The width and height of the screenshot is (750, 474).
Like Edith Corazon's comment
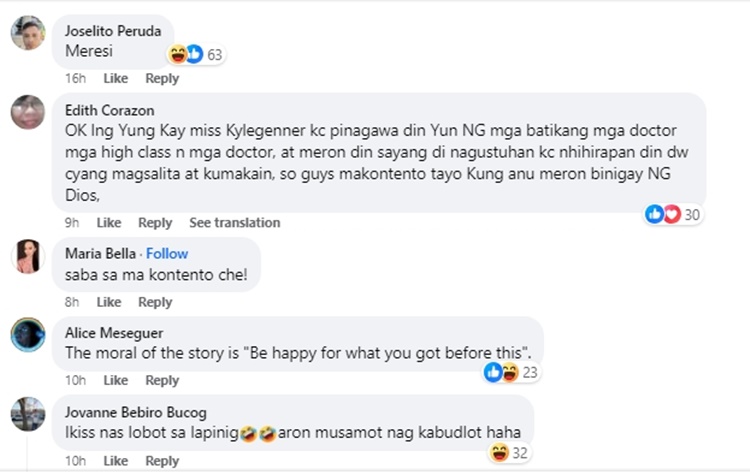[x=109, y=222]
